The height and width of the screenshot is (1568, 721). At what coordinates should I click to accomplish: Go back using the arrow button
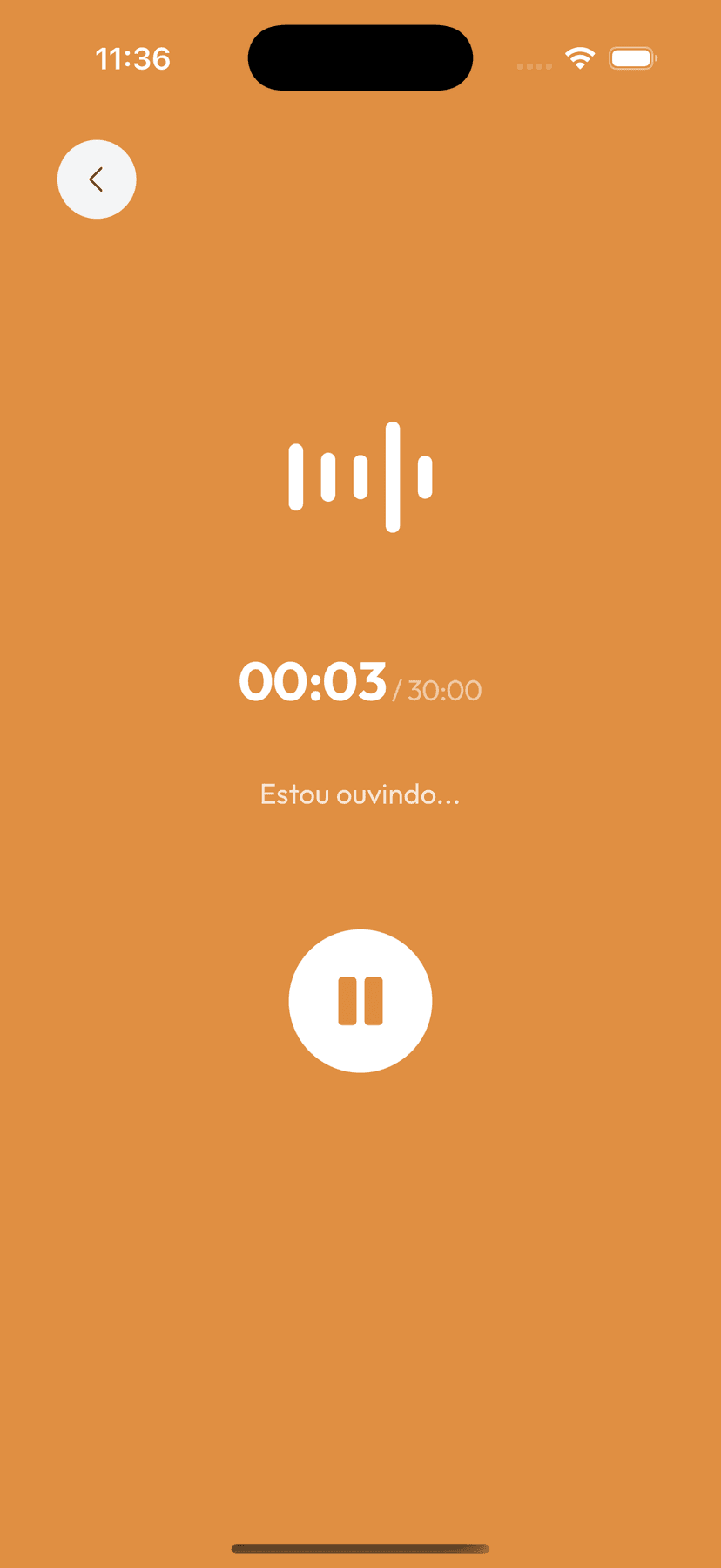coord(97,179)
